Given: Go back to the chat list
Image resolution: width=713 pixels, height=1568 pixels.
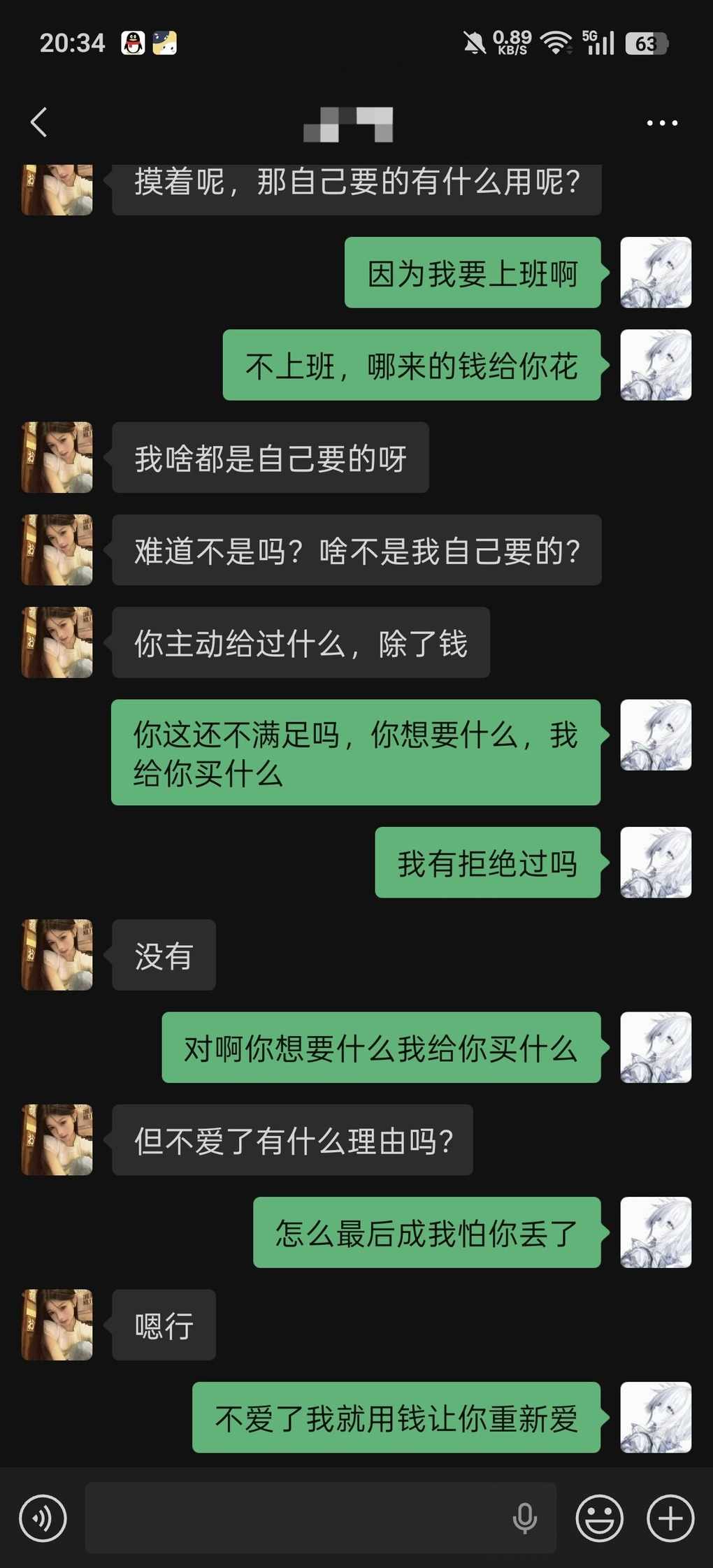Looking at the screenshot, I should [x=39, y=122].
